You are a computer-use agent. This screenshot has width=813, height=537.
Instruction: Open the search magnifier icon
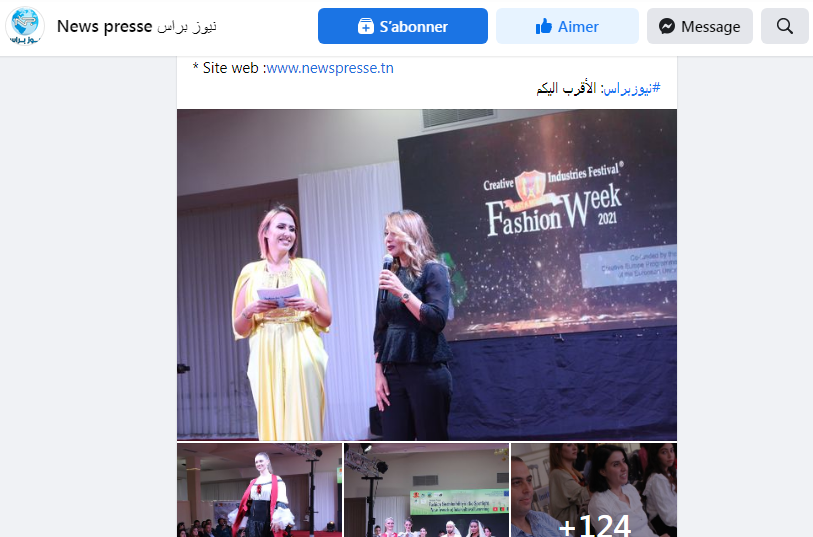tap(785, 26)
